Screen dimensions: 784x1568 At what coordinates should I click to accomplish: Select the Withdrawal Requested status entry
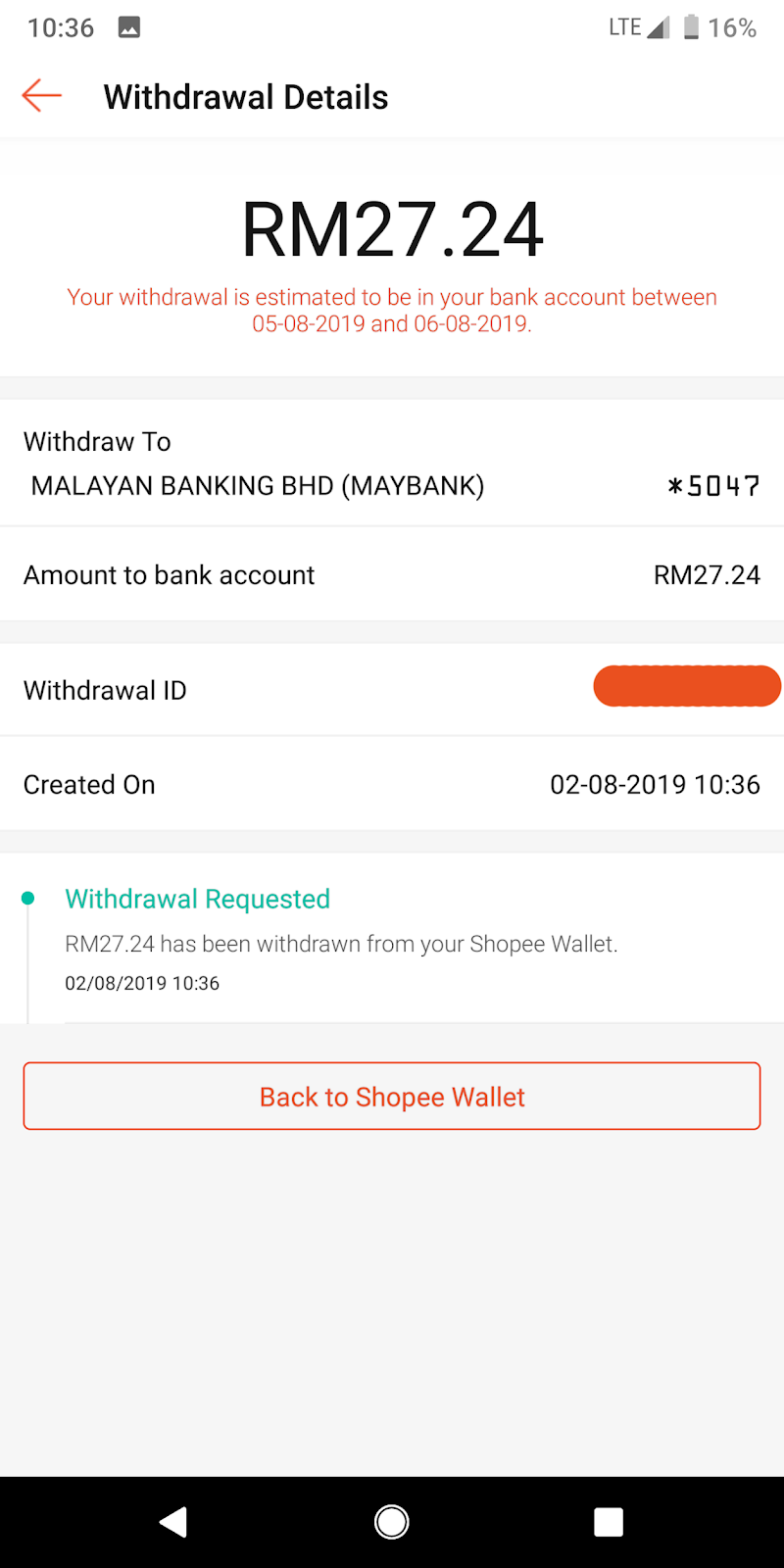pos(197,898)
